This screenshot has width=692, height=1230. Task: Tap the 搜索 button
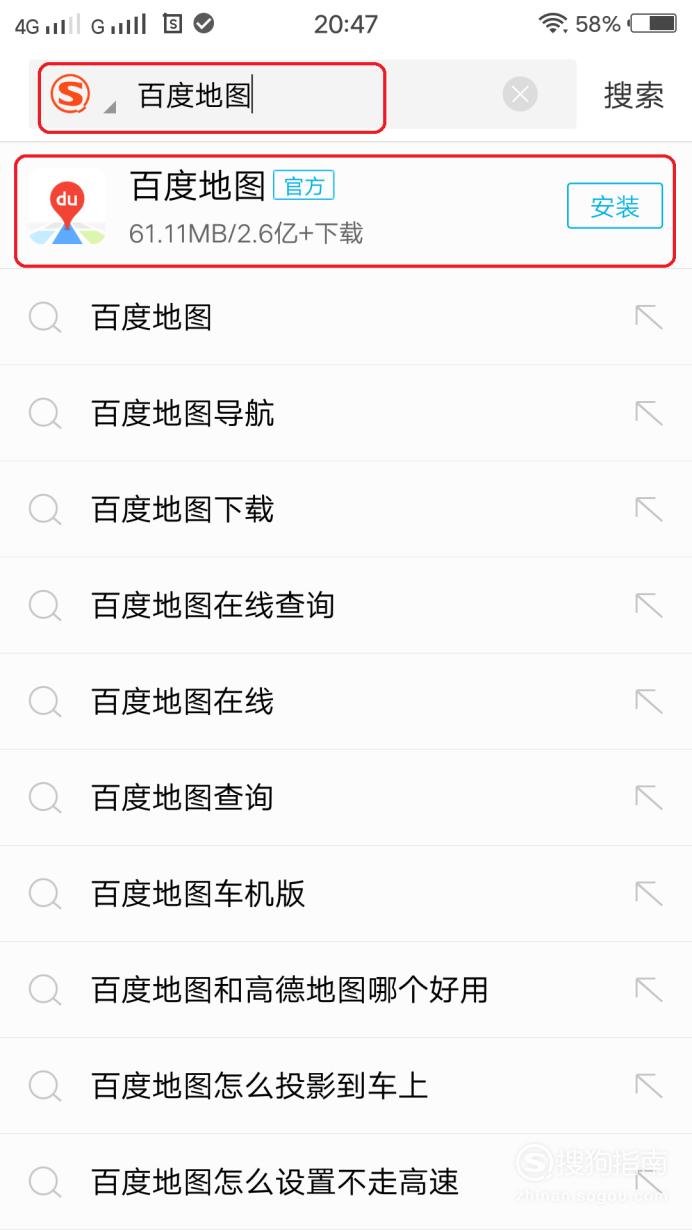coord(634,96)
